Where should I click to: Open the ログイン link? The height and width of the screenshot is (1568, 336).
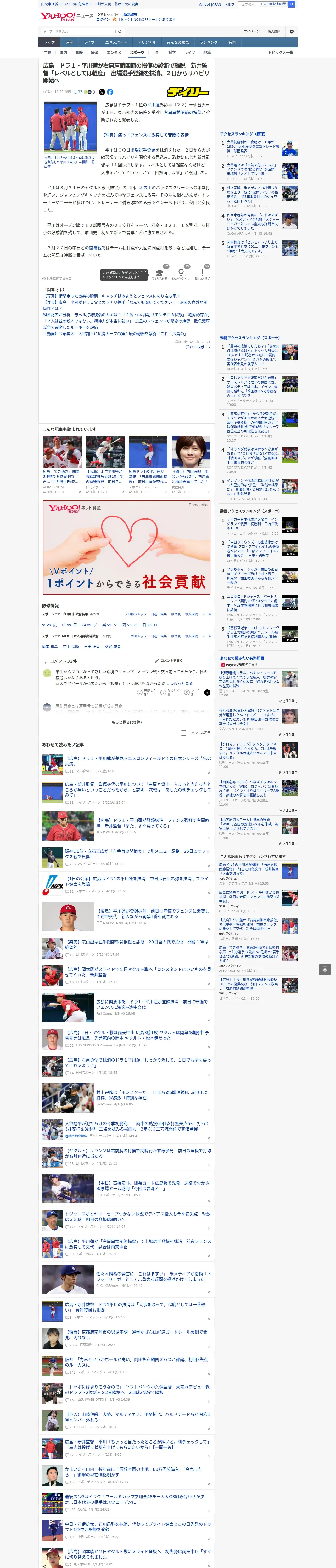pyautogui.click(x=103, y=20)
